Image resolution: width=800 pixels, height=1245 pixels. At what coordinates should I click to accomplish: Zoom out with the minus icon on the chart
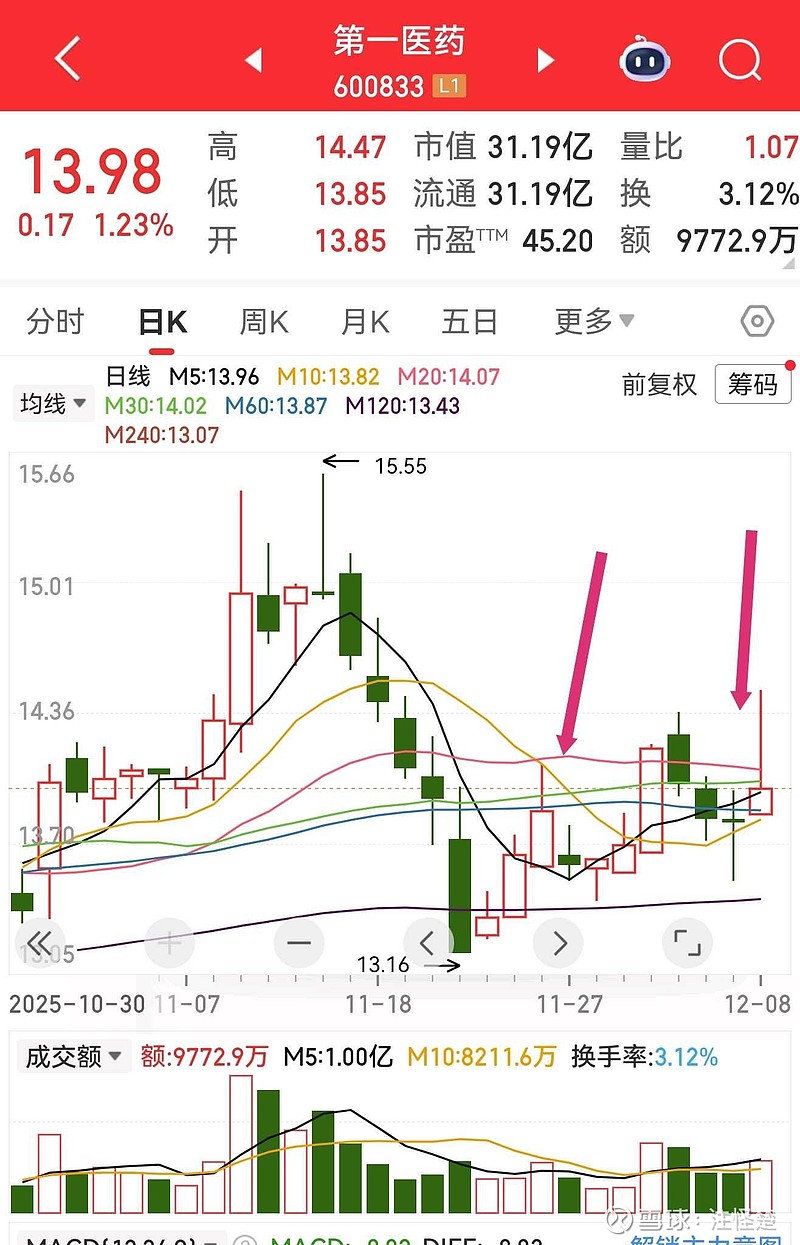(299, 942)
